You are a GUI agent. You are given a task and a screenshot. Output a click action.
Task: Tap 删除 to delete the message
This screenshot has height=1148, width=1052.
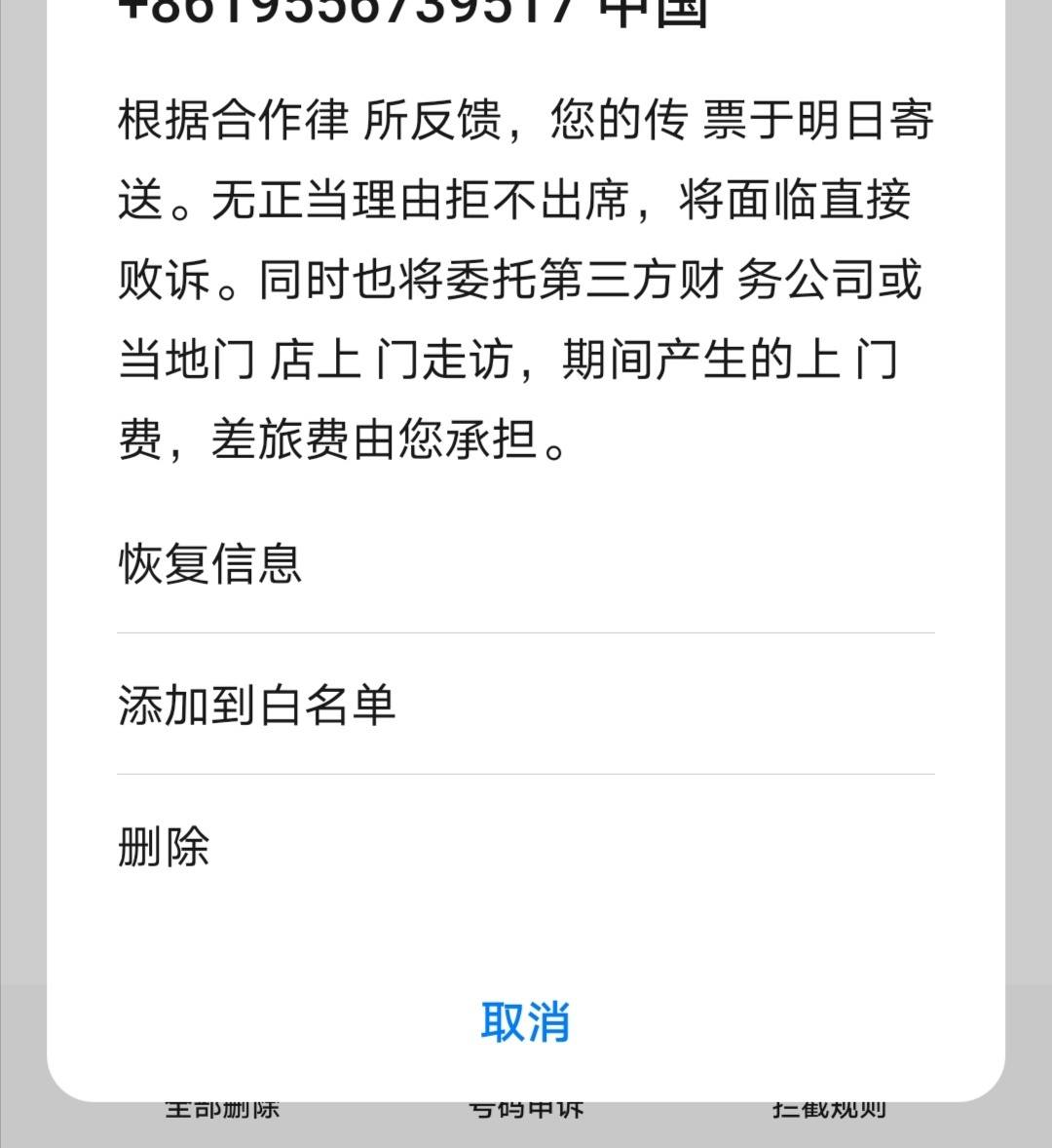(164, 846)
